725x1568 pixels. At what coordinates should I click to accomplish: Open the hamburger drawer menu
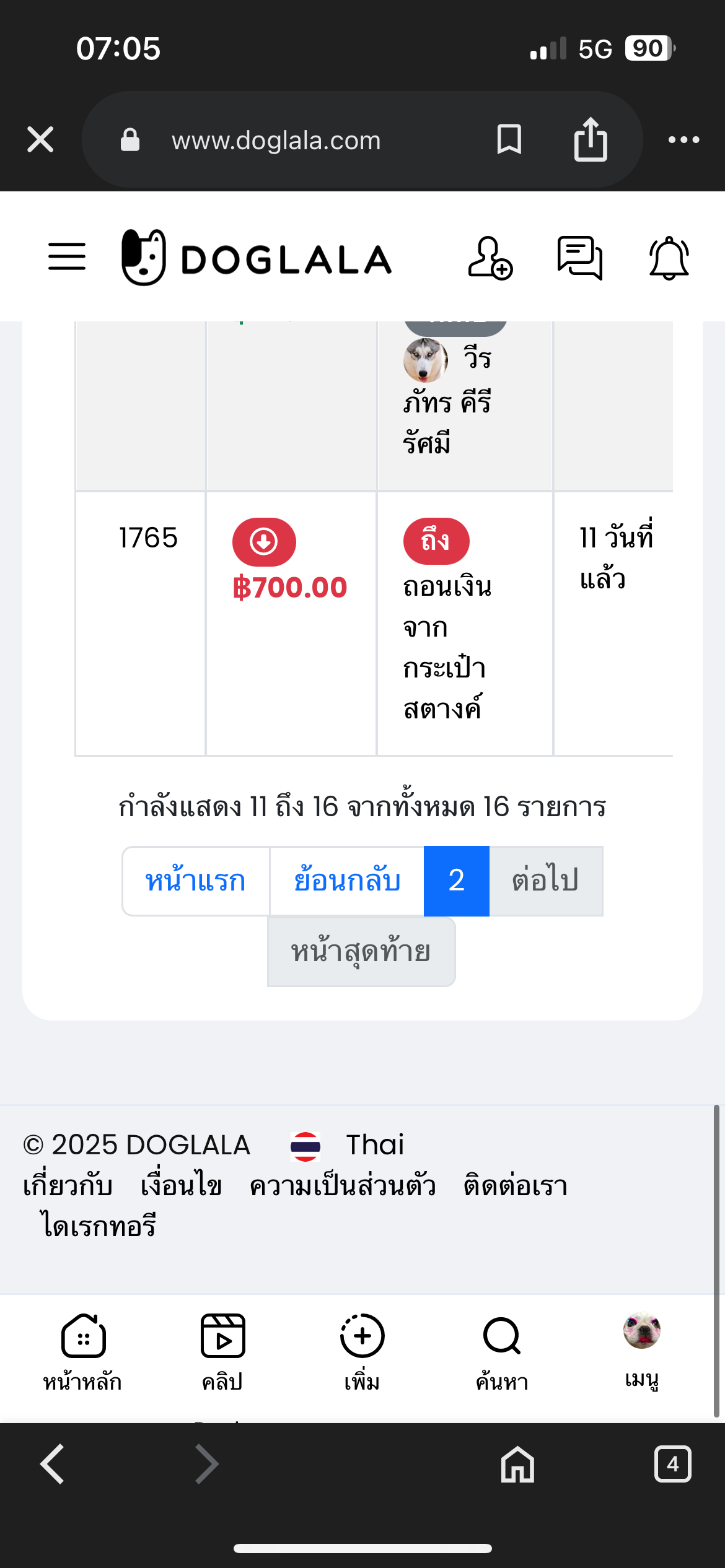(67, 256)
